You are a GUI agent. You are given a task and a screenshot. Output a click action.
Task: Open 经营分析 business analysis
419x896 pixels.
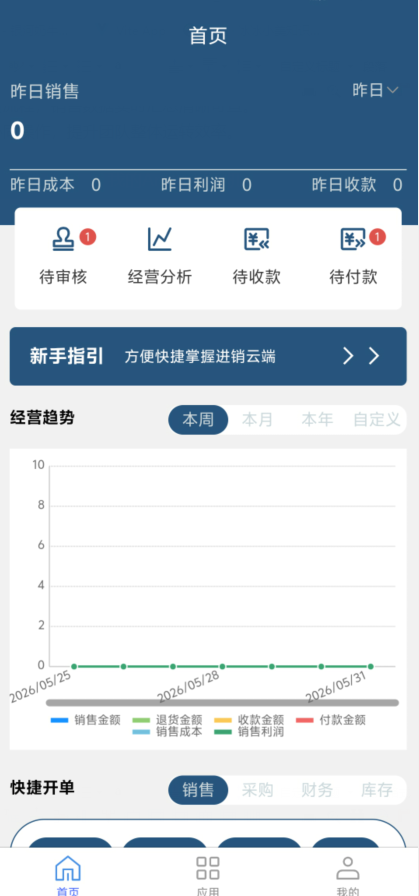click(x=159, y=256)
